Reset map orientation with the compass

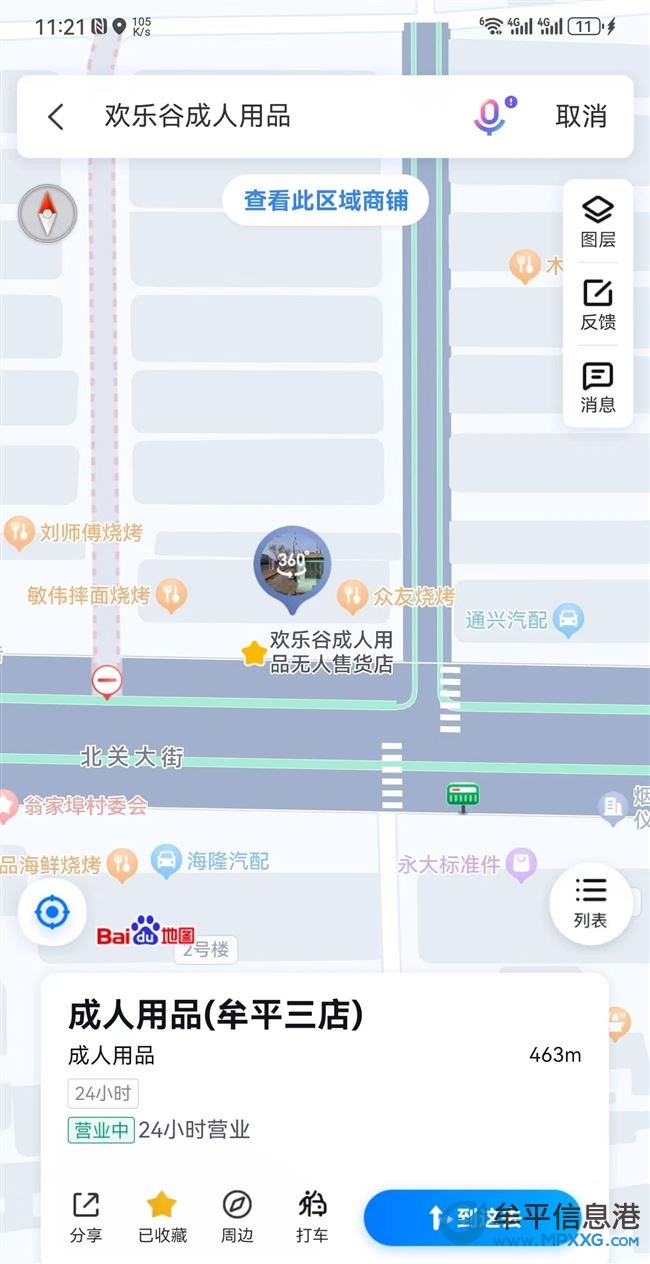tap(47, 214)
